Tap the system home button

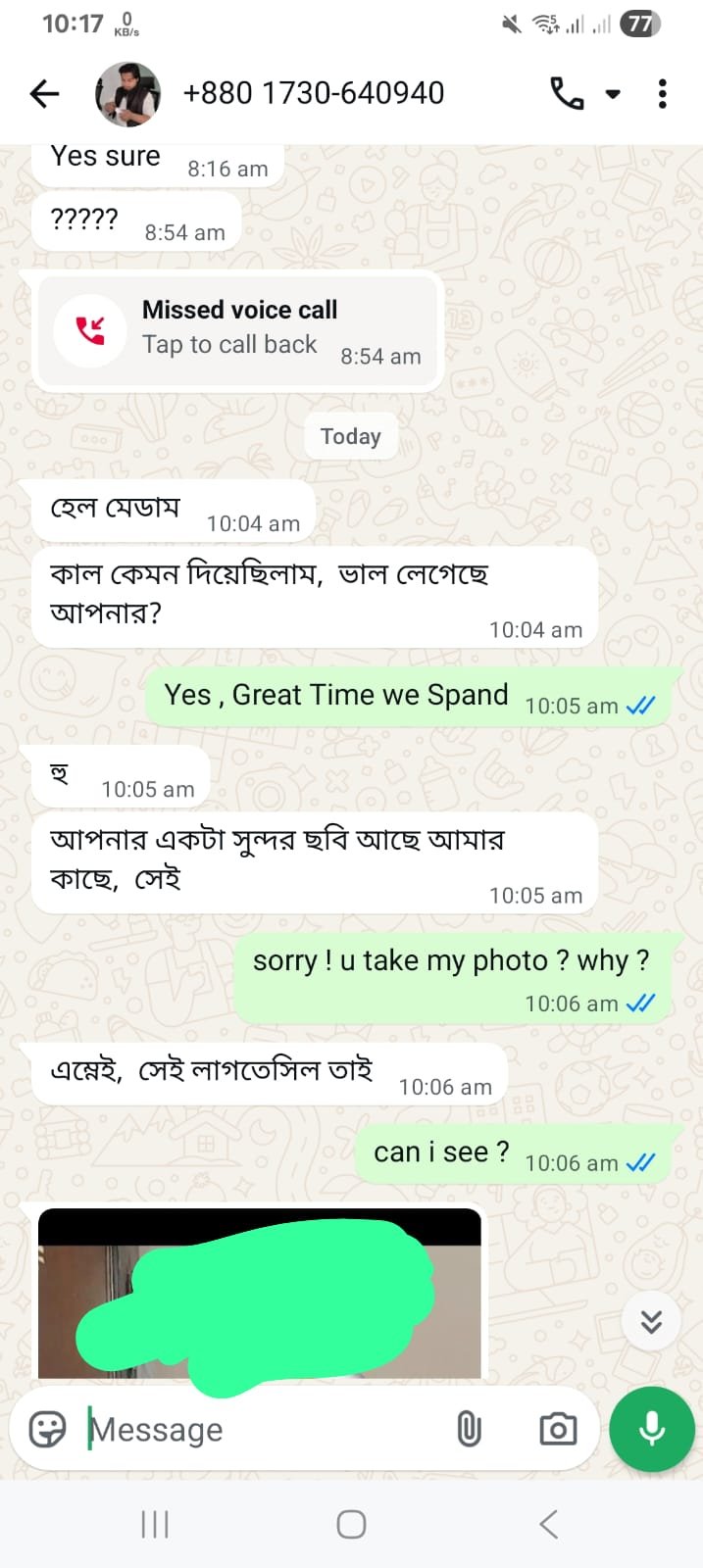click(x=351, y=1524)
